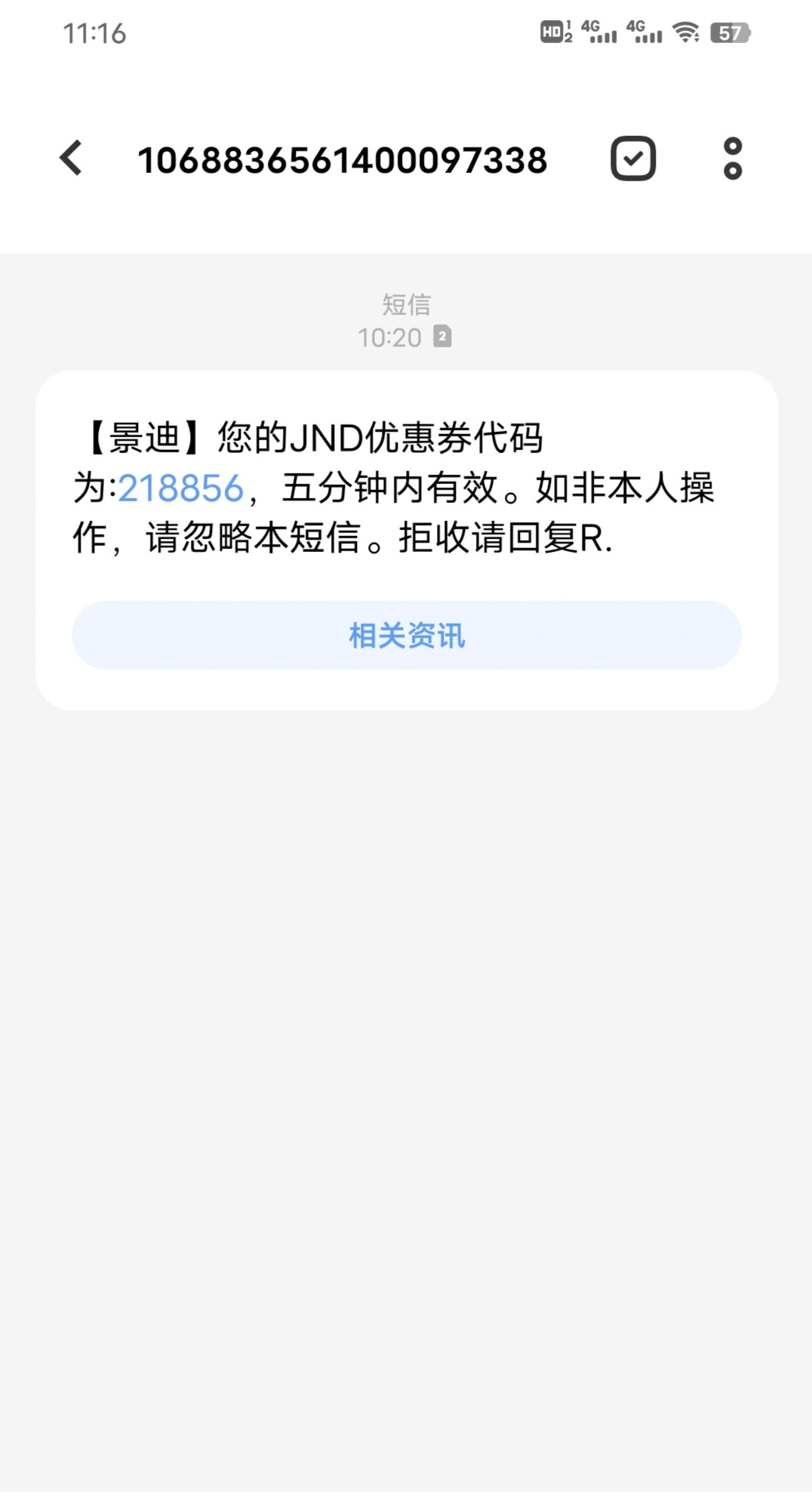This screenshot has width=812, height=1498.
Task: Tap the checkmark select icon in header
Action: [x=632, y=159]
